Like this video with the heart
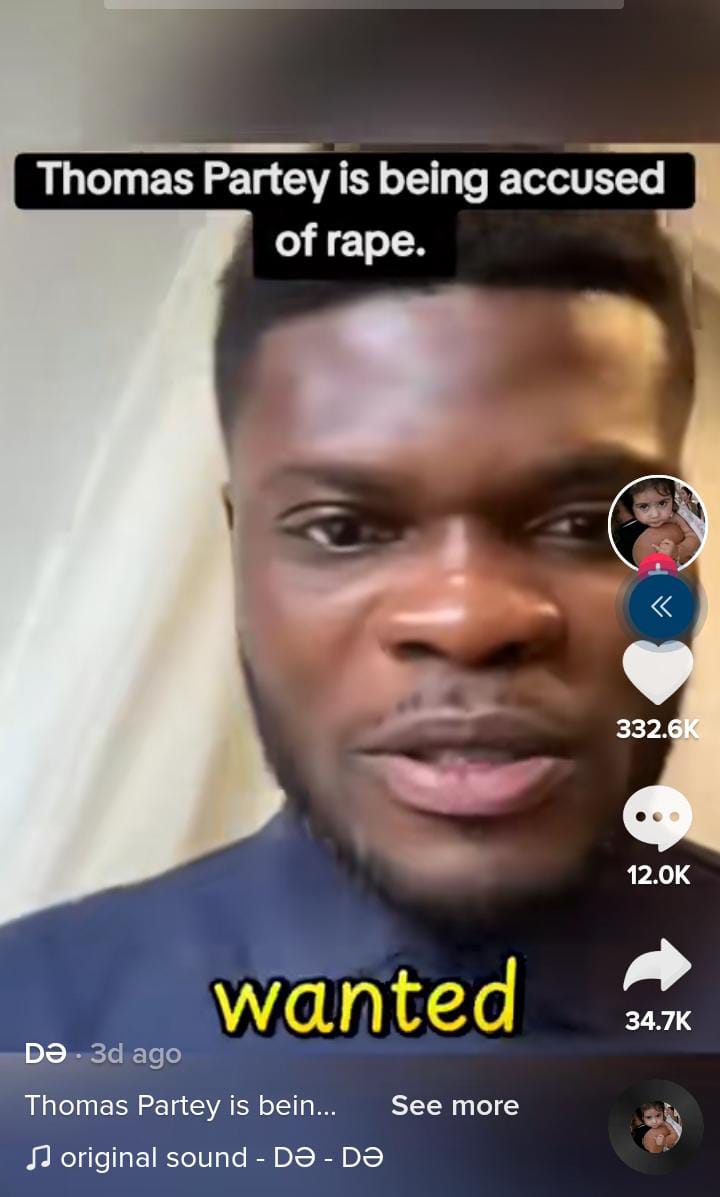Viewport: 720px width, 1197px height. pyautogui.click(x=657, y=672)
